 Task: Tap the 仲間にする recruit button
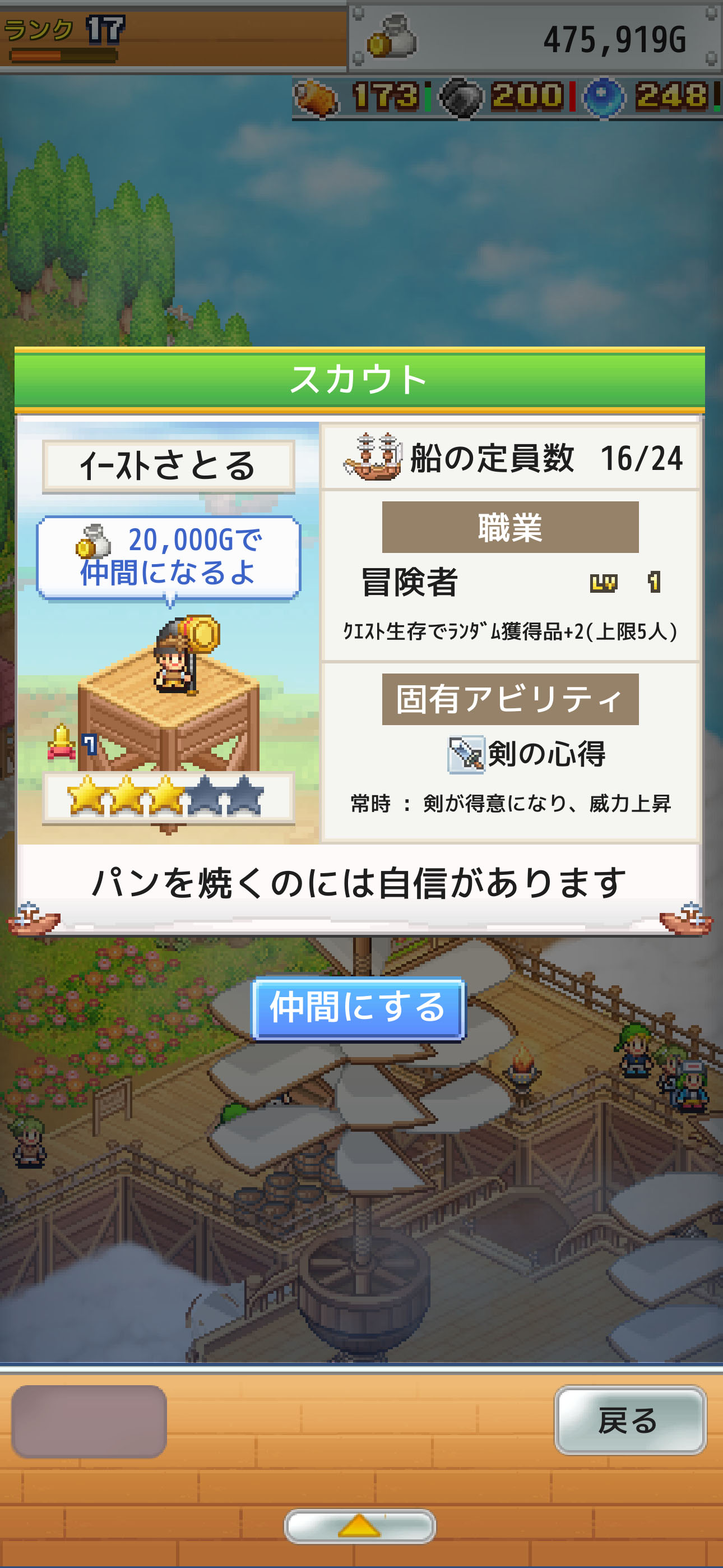[x=359, y=1008]
